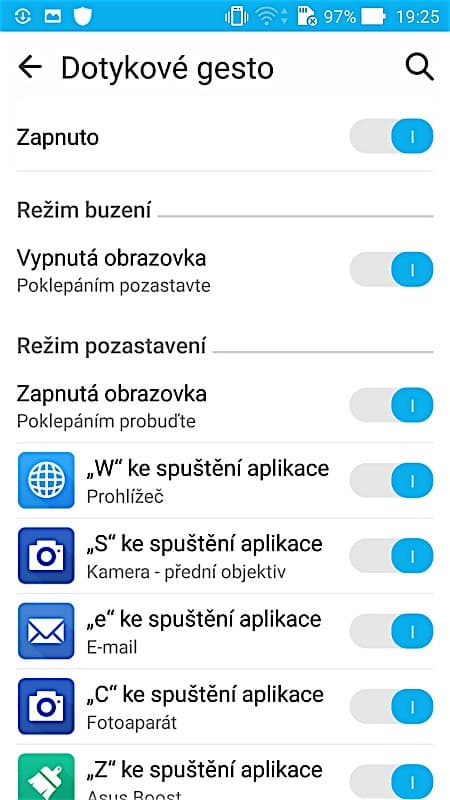Switch off the "W" gesture toggle
The height and width of the screenshot is (800, 450).
click(391, 480)
